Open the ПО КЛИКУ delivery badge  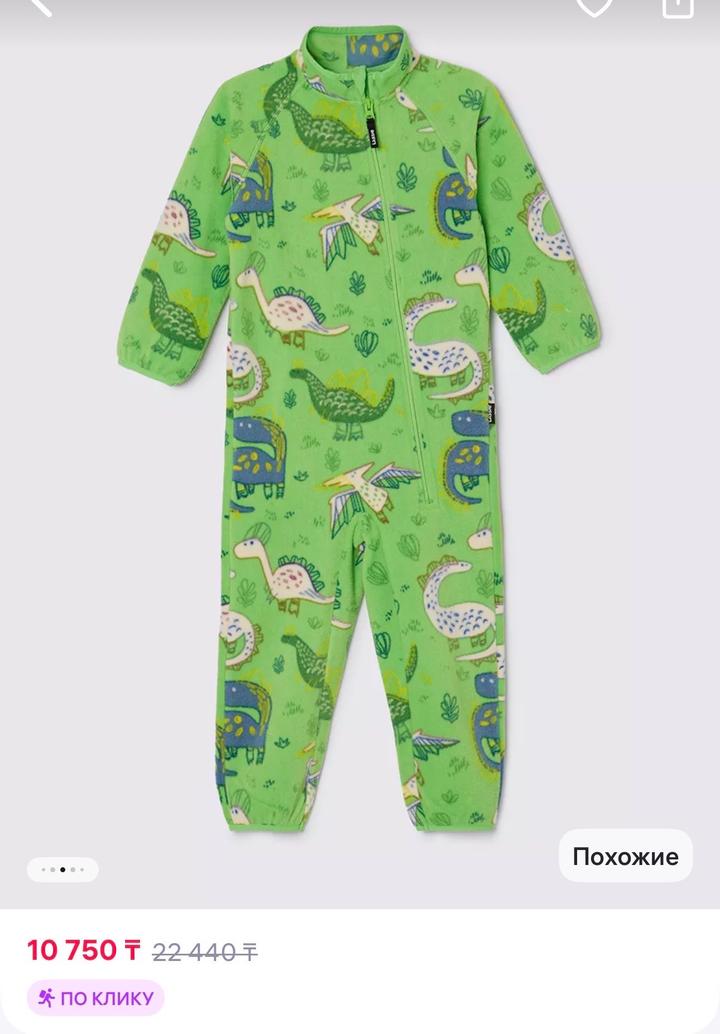click(96, 997)
